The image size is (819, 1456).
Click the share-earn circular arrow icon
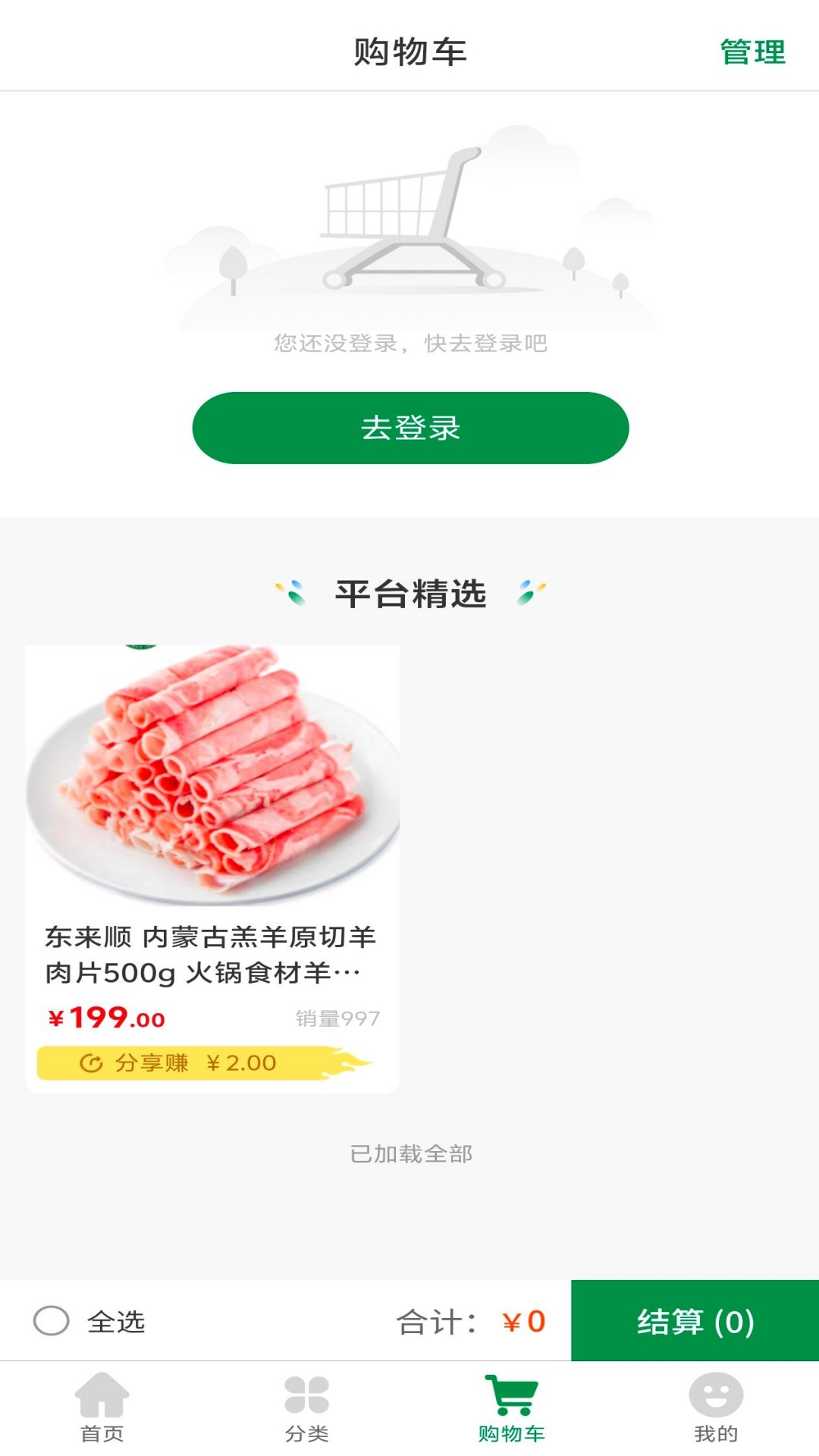(x=91, y=1061)
